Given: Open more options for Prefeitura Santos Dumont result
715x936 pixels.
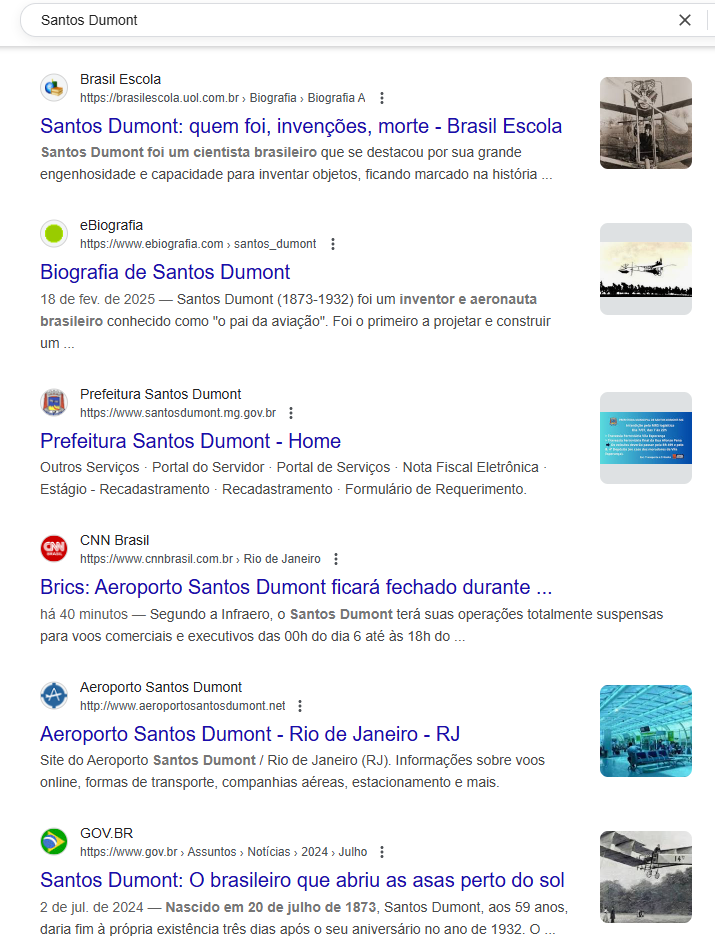Looking at the screenshot, I should click(x=291, y=413).
